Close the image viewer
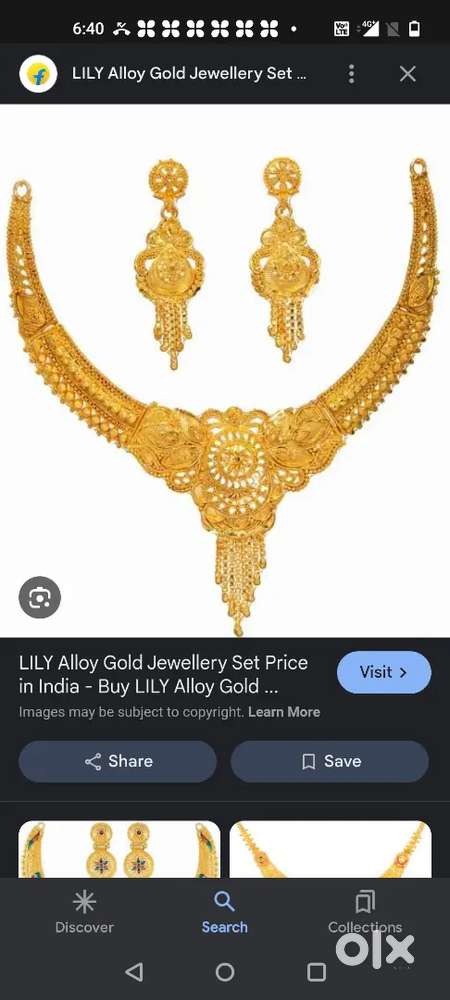This screenshot has height=1000, width=450. click(x=408, y=74)
